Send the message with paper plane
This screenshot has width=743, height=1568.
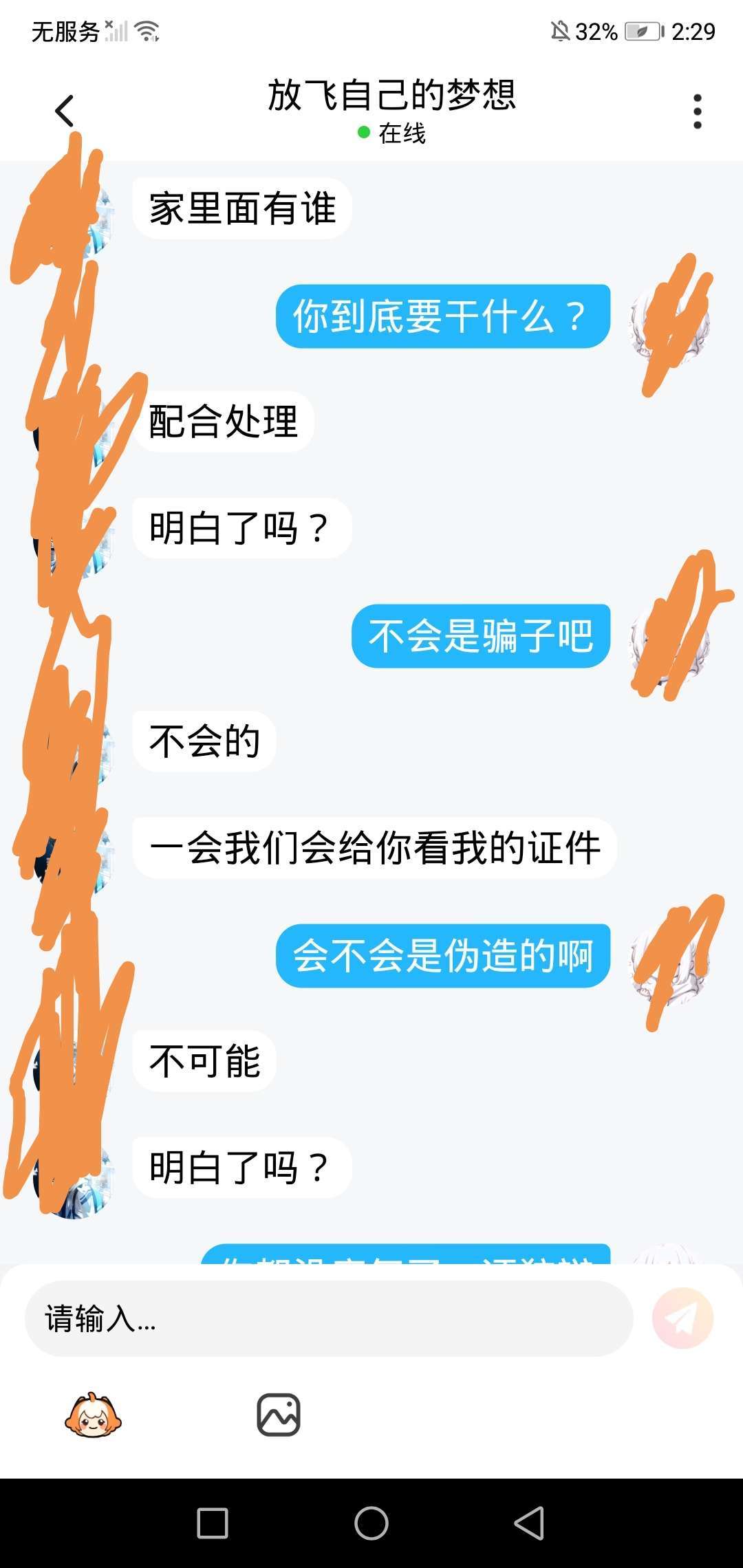[x=682, y=1318]
